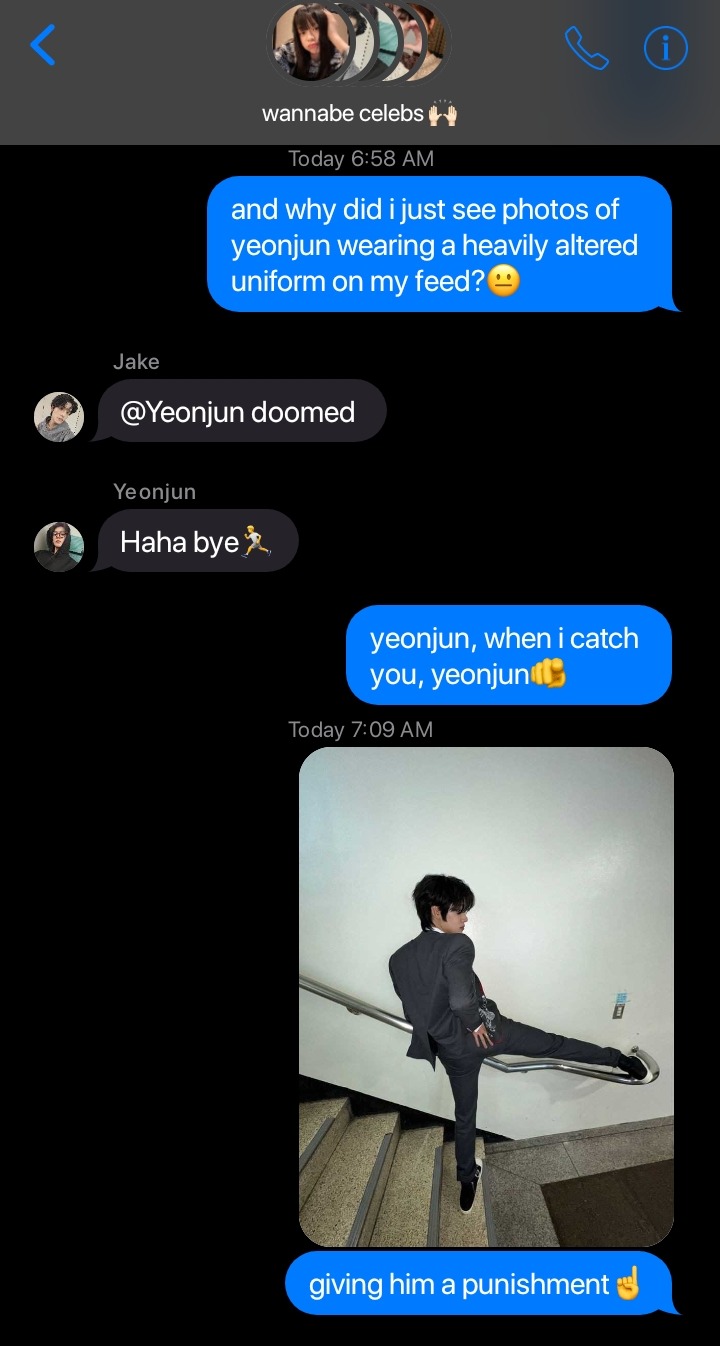Open the group info details
Viewport: 720px width, 1346px height.
(666, 47)
